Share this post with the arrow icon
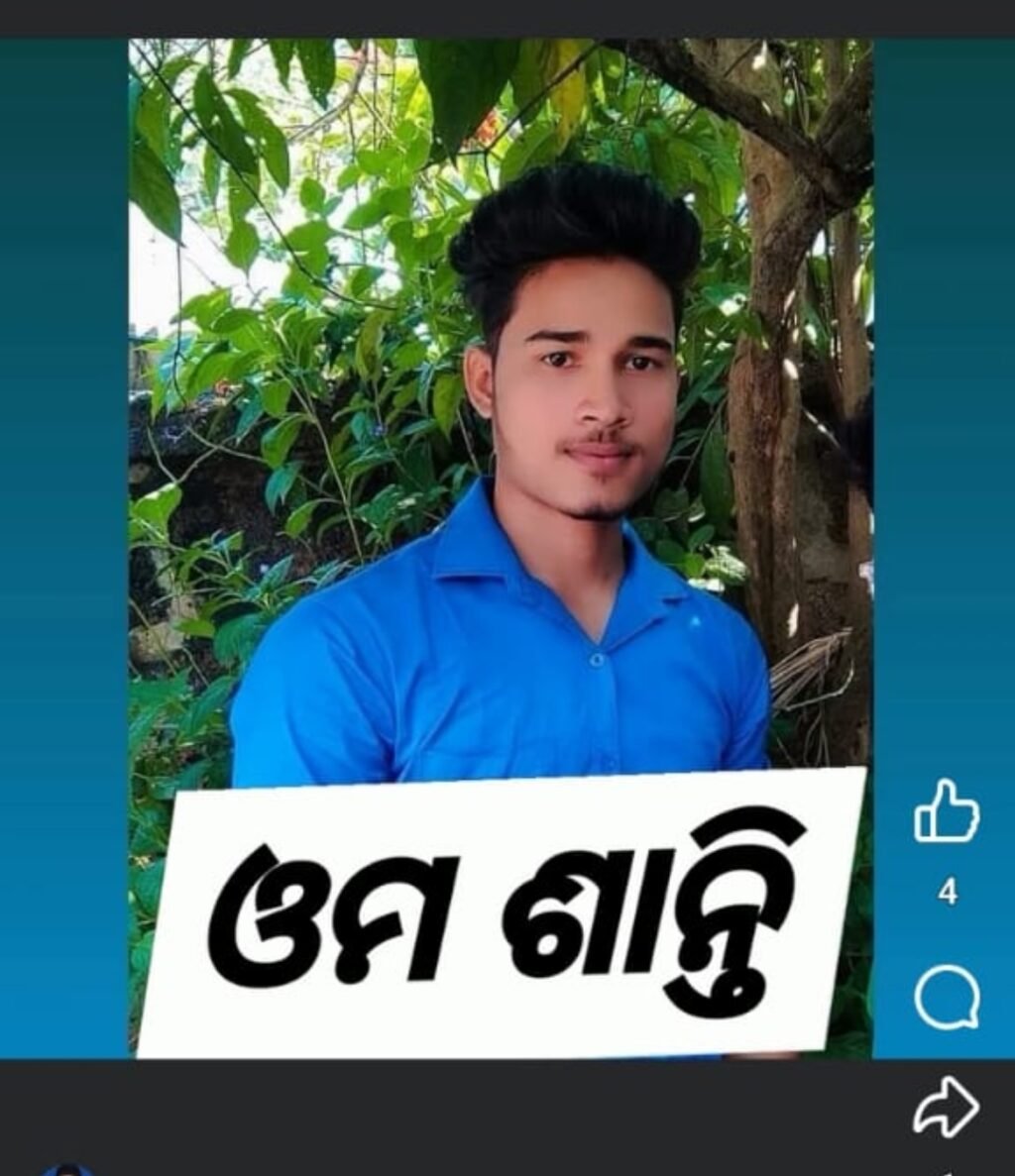The height and width of the screenshot is (1176, 1015). click(x=946, y=1106)
